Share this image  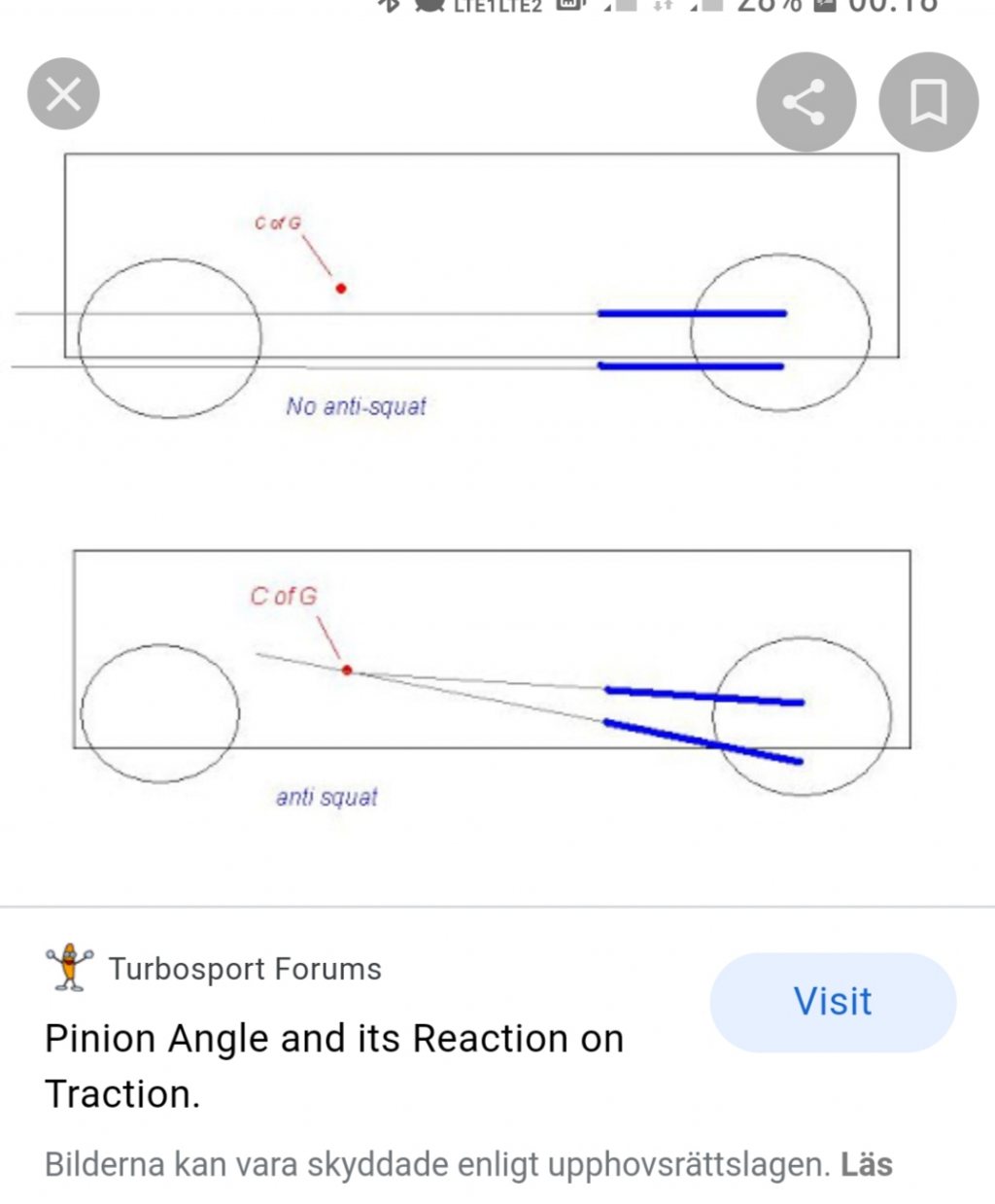click(x=806, y=101)
